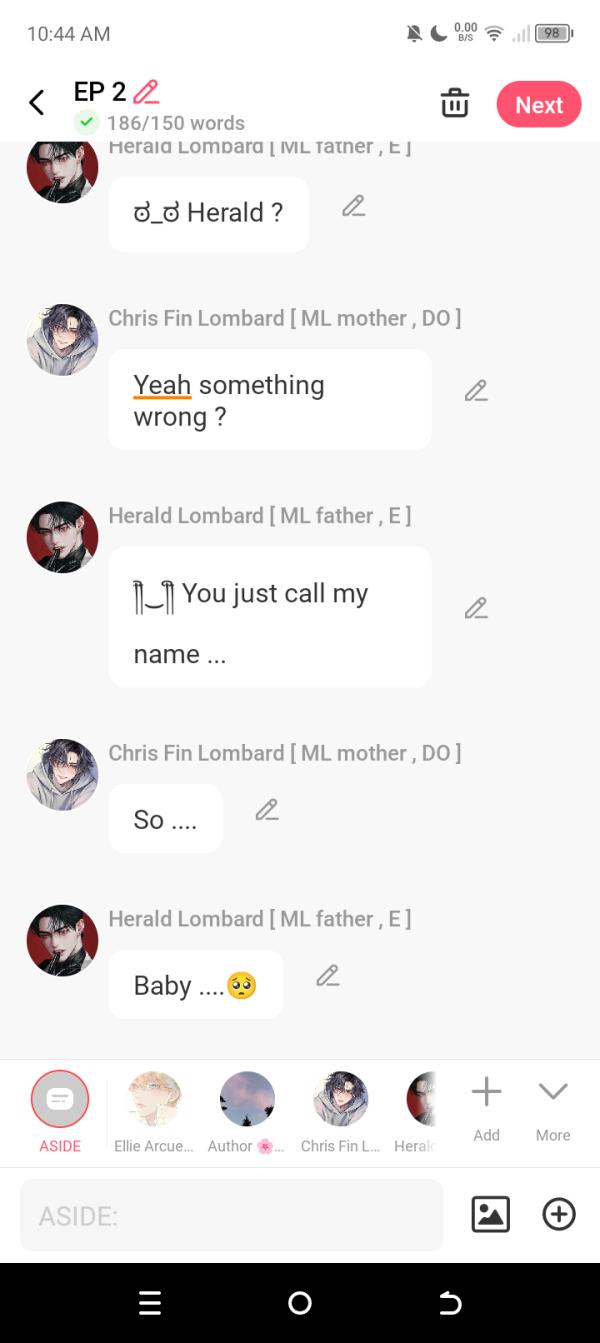The width and height of the screenshot is (600, 1343).
Task: Select the Chris Fin L... character in the bar
Action: (340, 1100)
